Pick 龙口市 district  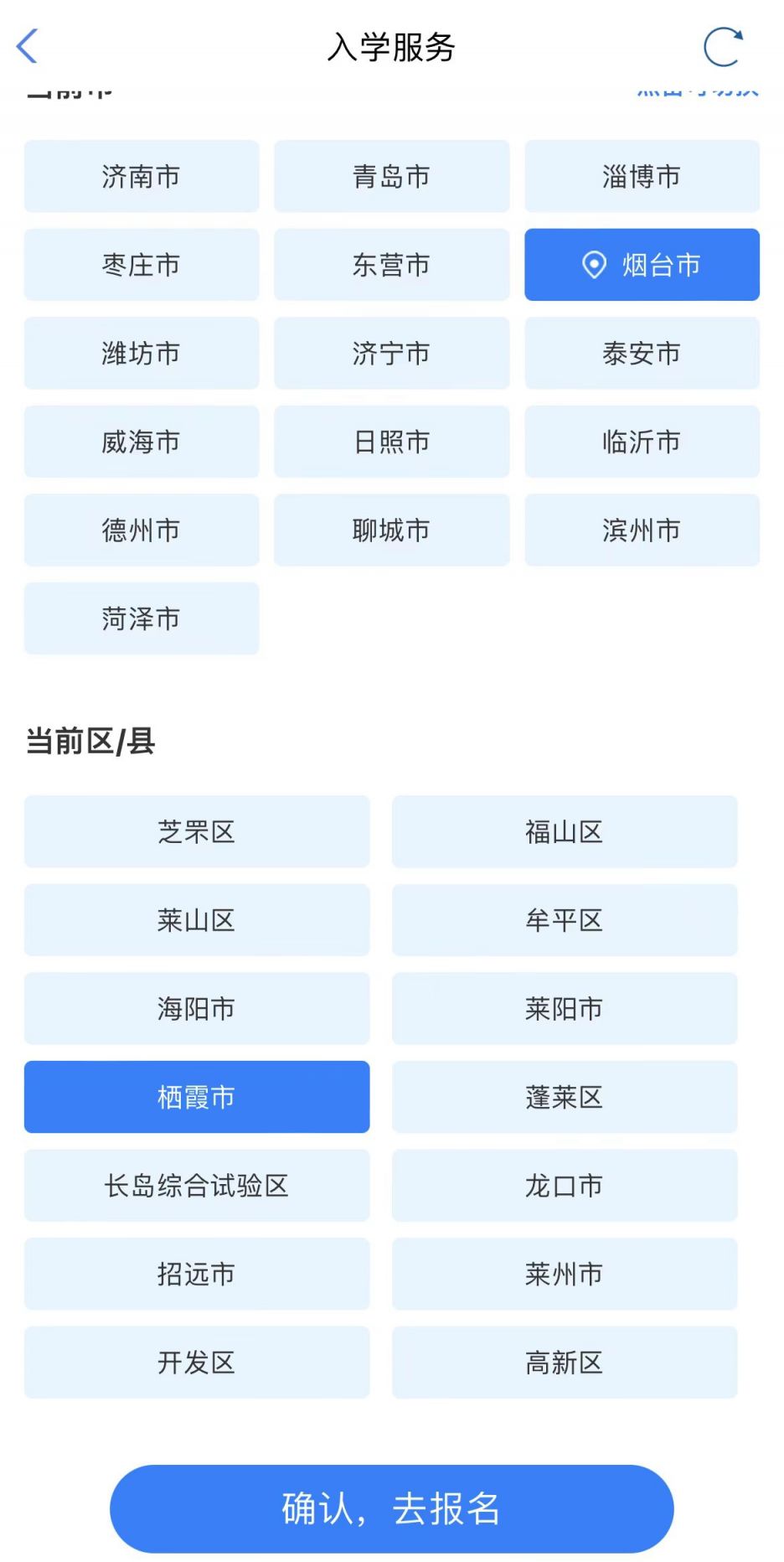[565, 1185]
